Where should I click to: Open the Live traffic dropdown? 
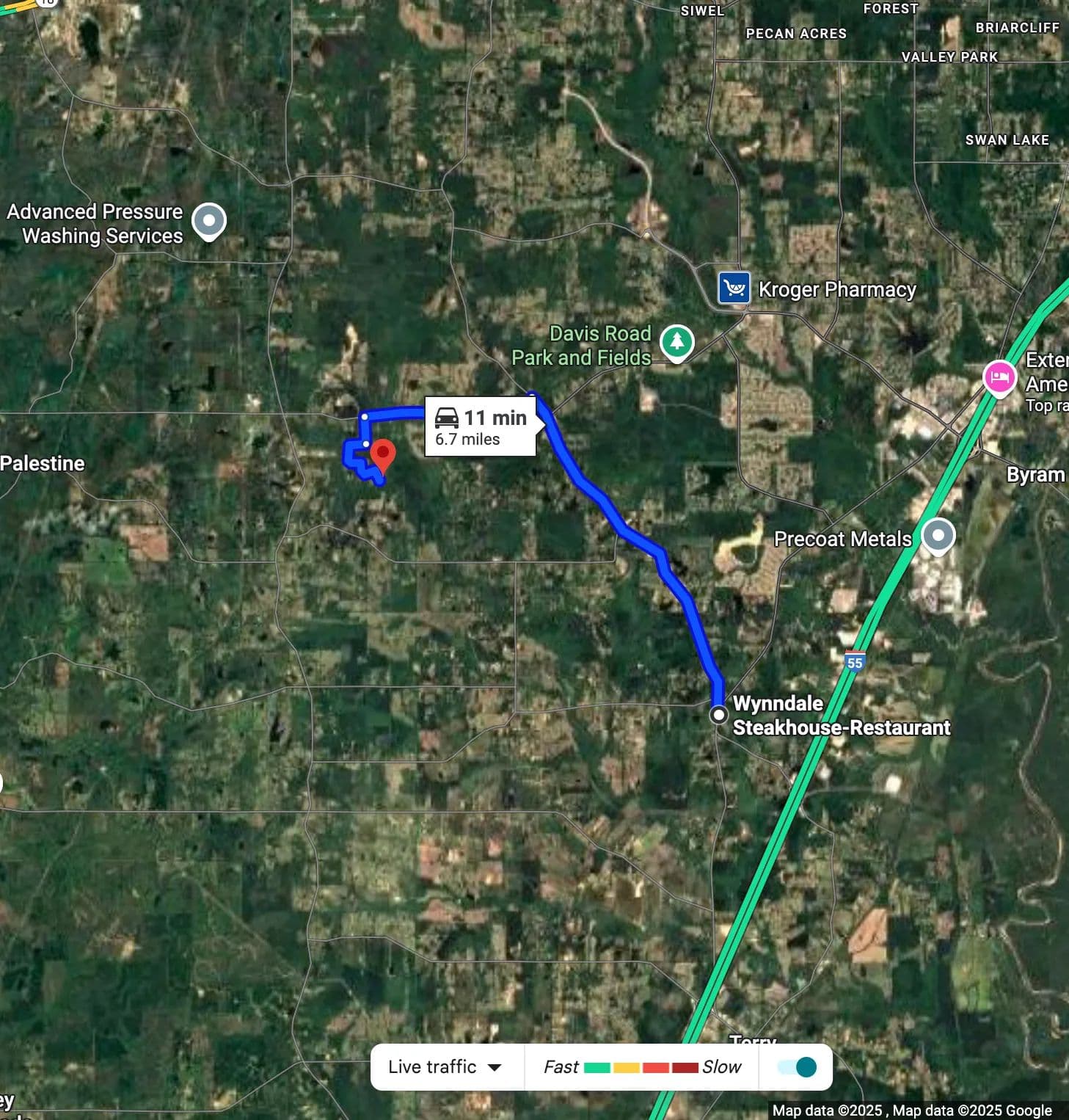[x=445, y=1066]
